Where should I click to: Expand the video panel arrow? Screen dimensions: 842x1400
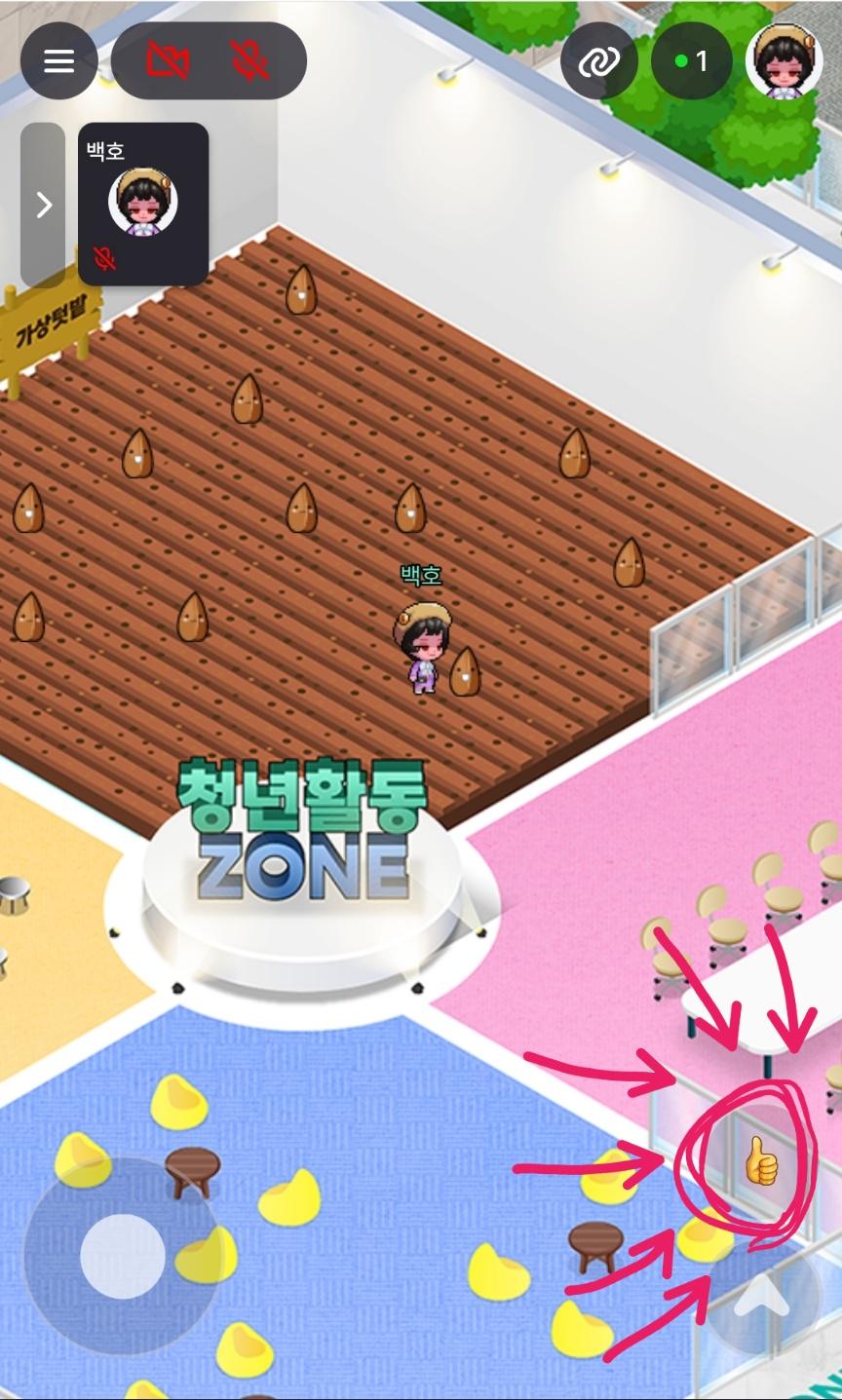(x=43, y=205)
